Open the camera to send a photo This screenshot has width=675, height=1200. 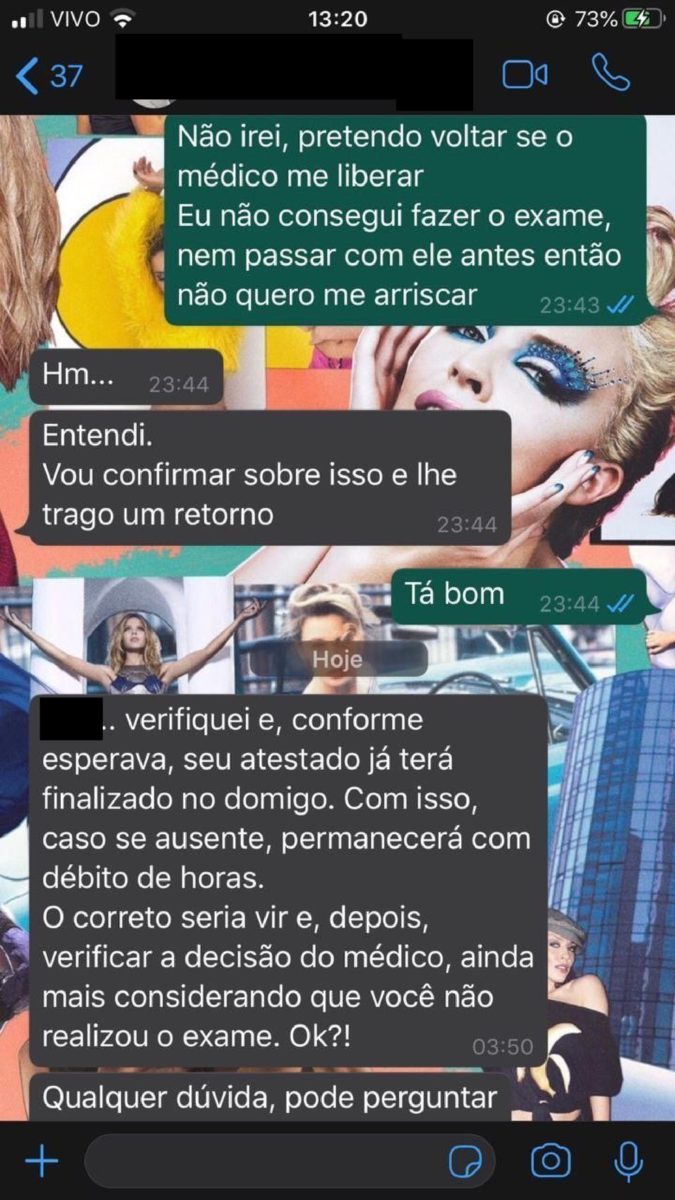[550, 1161]
